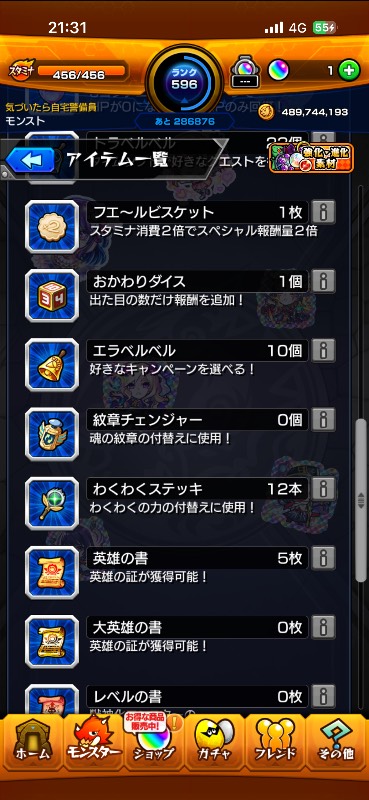The height and width of the screenshot is (800, 369).
Task: Select the わくわくステッキ item row
Action: (180, 503)
